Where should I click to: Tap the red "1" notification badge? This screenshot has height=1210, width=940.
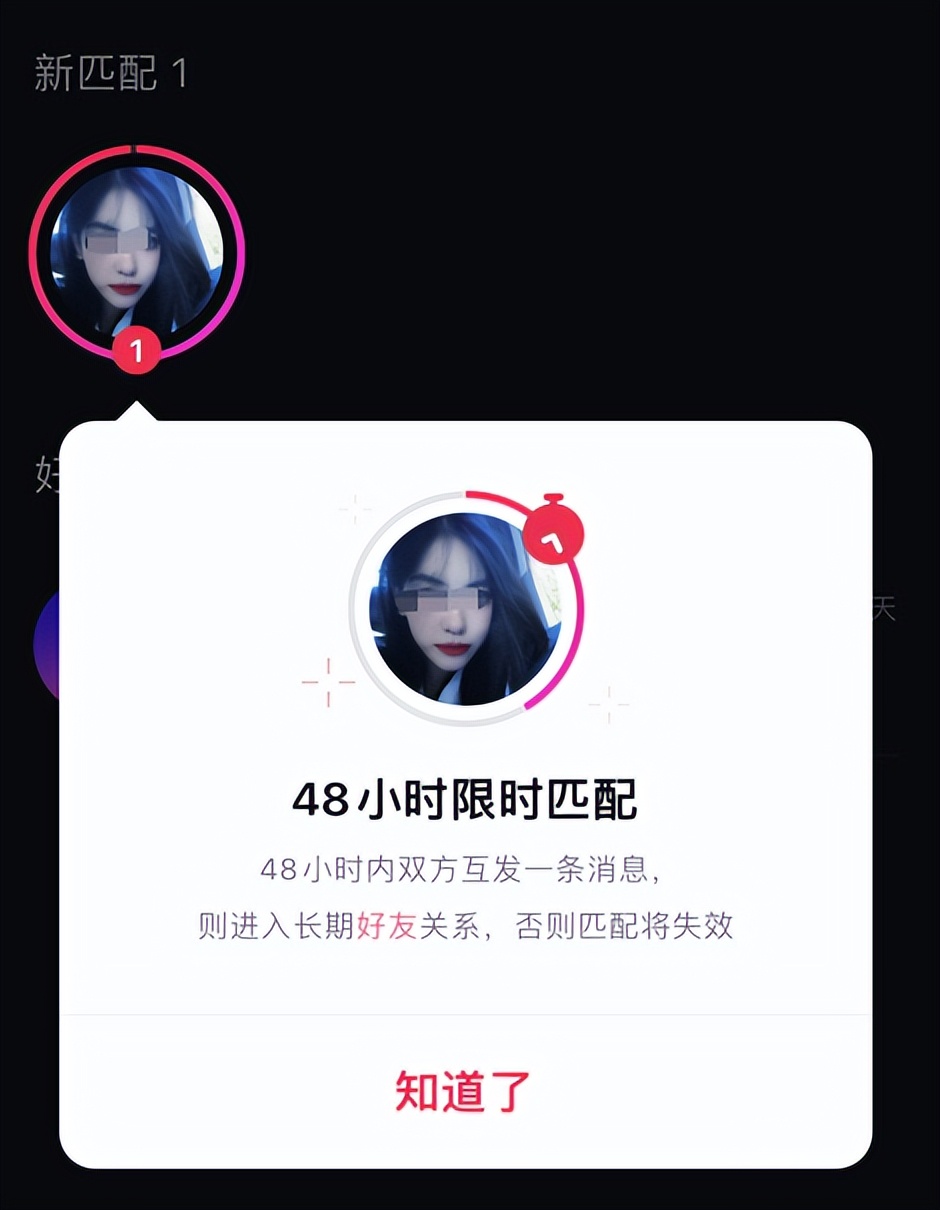[x=135, y=348]
